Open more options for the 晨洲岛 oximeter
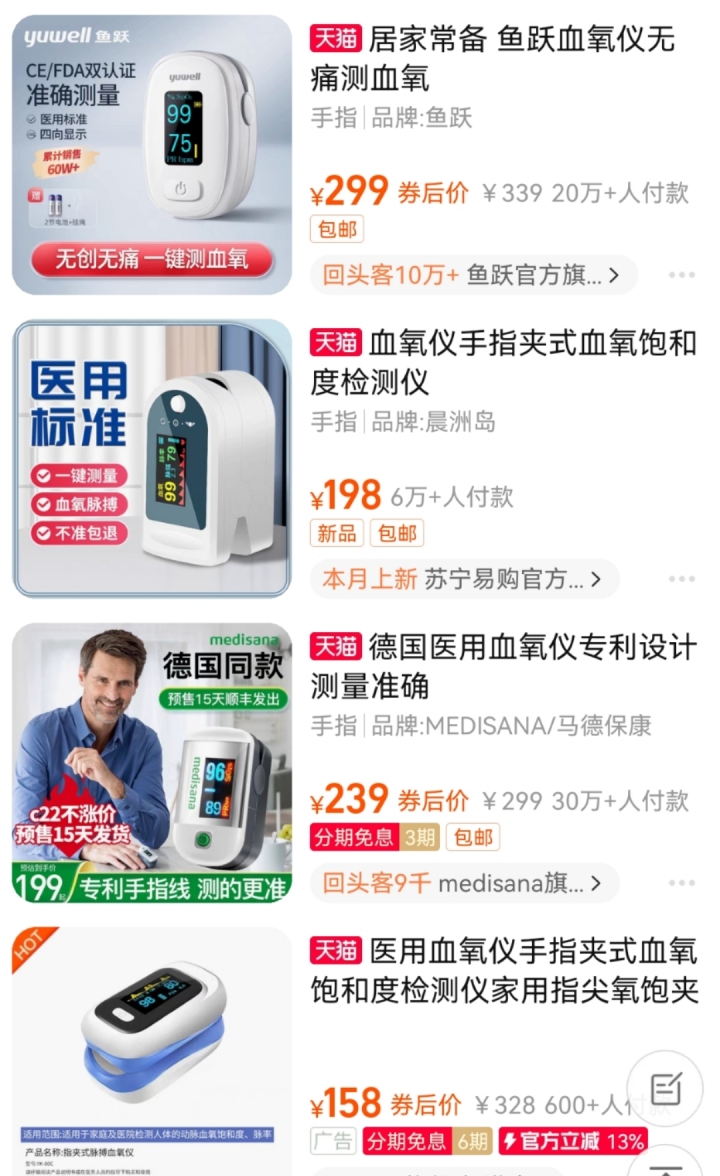Image resolution: width=720 pixels, height=1176 pixels. tap(682, 579)
